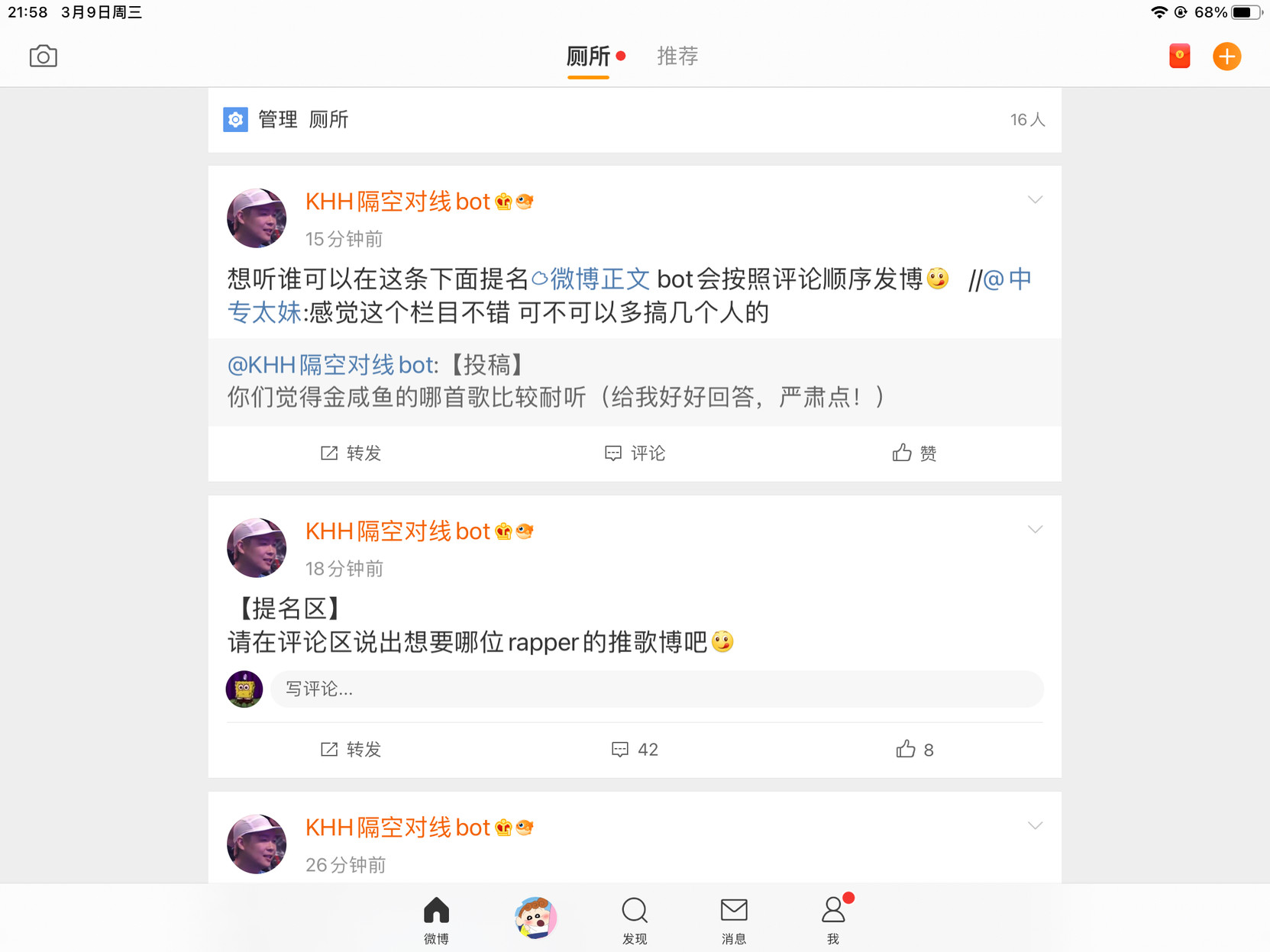Viewport: 1270px width, 952px height.
Task: Open the camera icon
Action: [x=44, y=56]
